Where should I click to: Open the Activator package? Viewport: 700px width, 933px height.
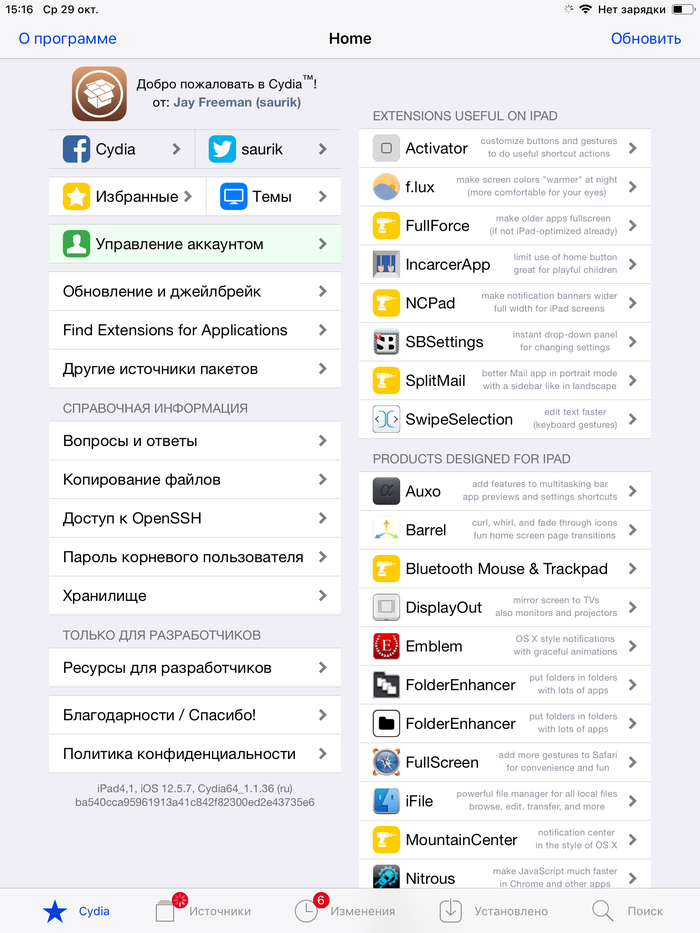(504, 148)
